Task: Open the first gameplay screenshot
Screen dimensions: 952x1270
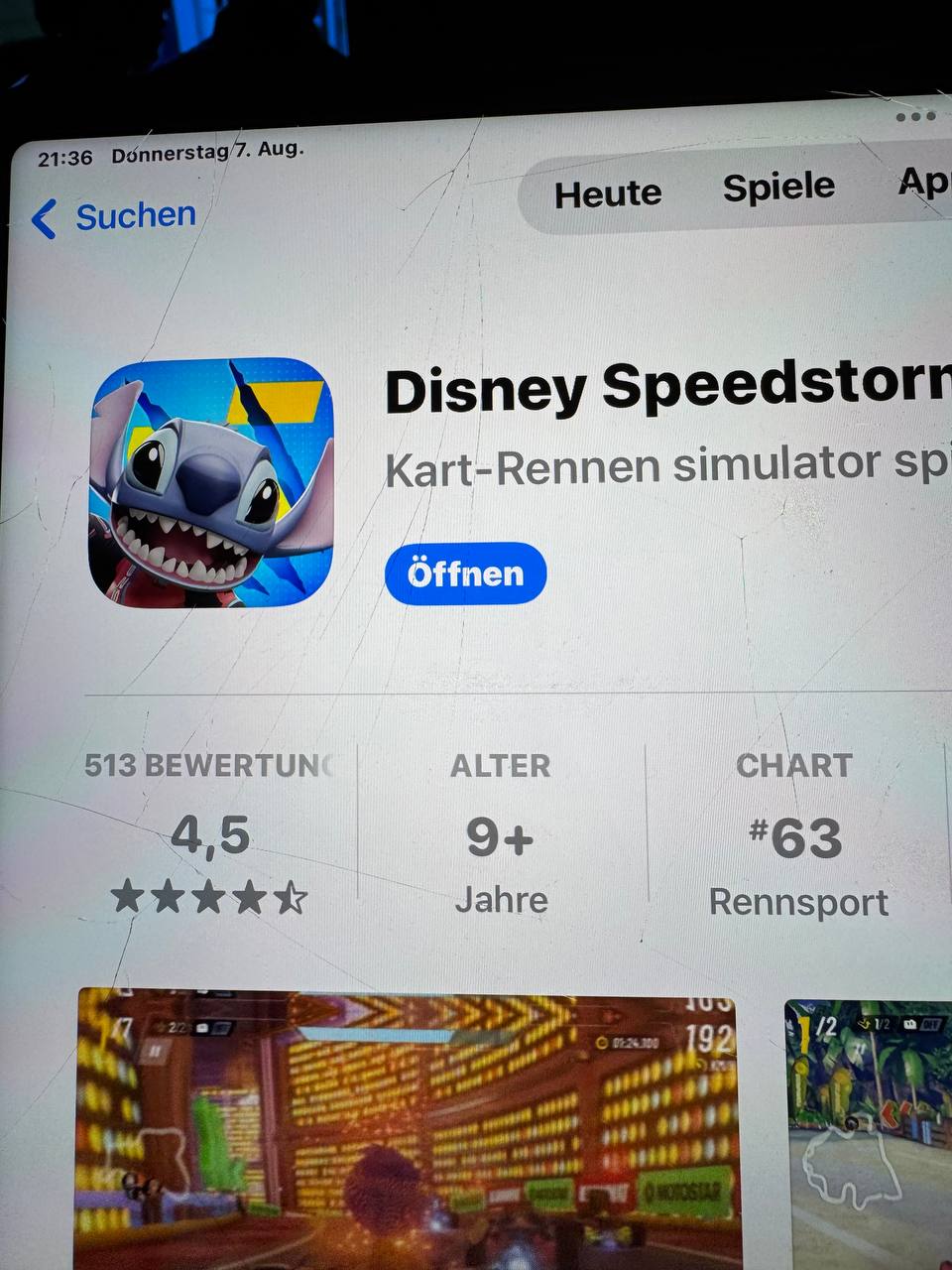Action: click(407, 1129)
